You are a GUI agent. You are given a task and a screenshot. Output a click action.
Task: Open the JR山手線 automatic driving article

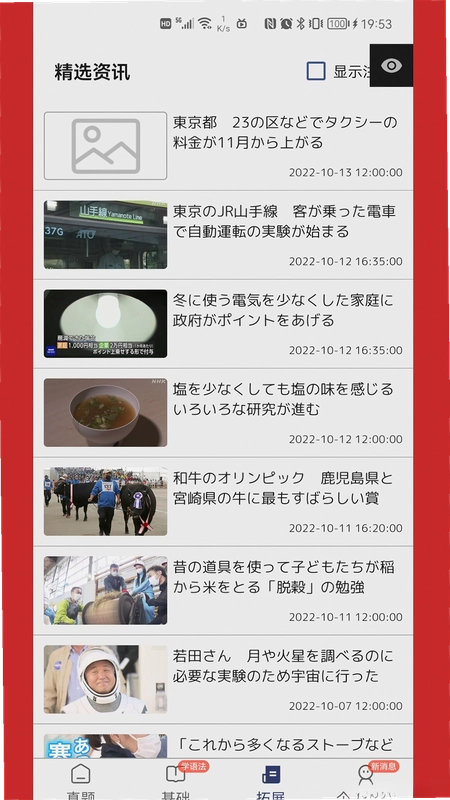(x=223, y=235)
